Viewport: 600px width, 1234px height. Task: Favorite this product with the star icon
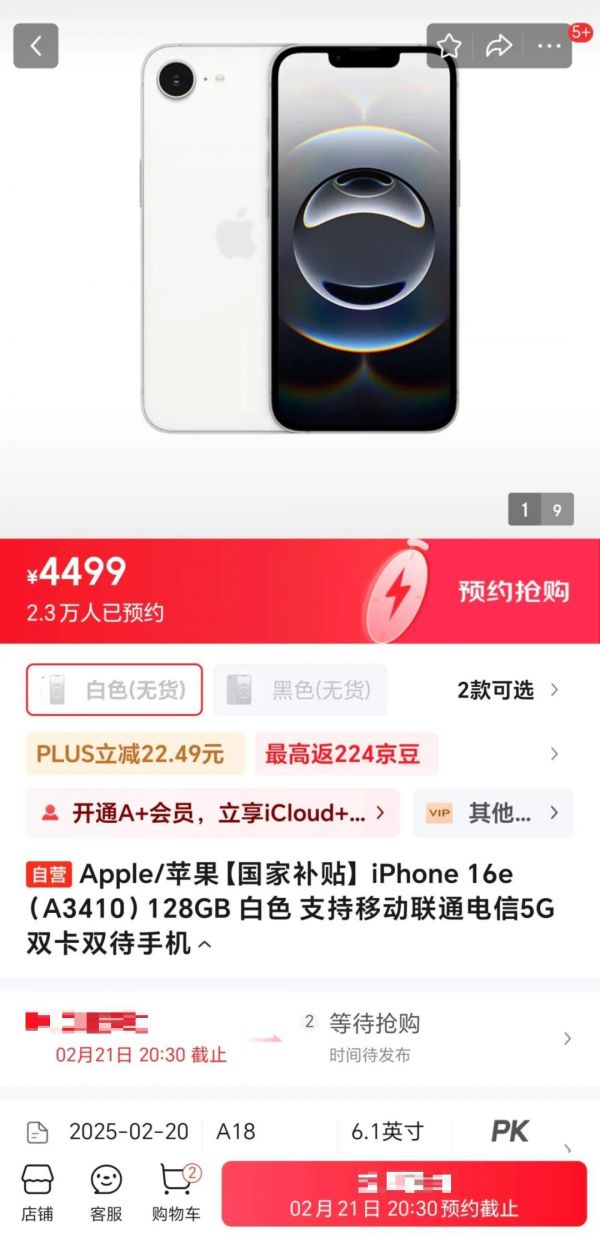(450, 46)
